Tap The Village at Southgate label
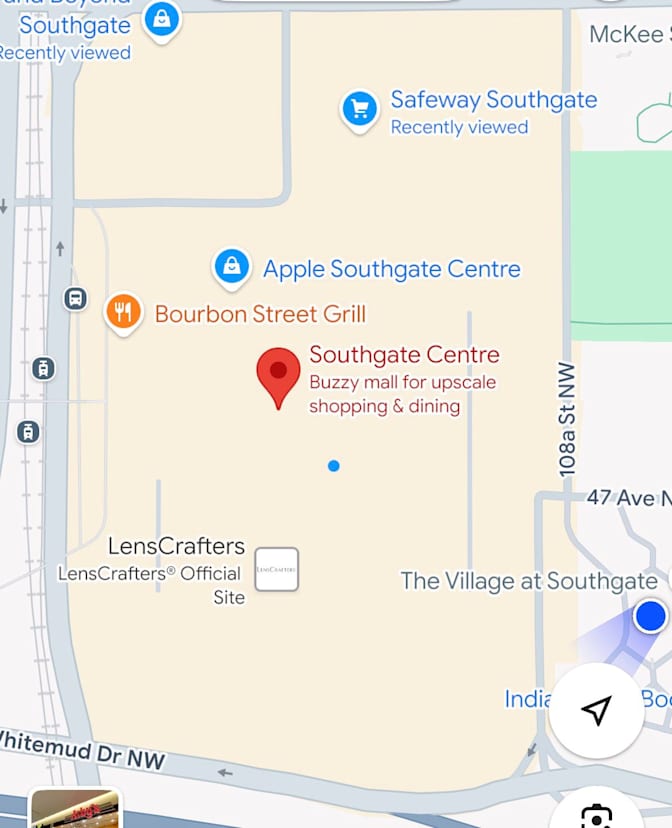The image size is (672, 828). click(529, 581)
